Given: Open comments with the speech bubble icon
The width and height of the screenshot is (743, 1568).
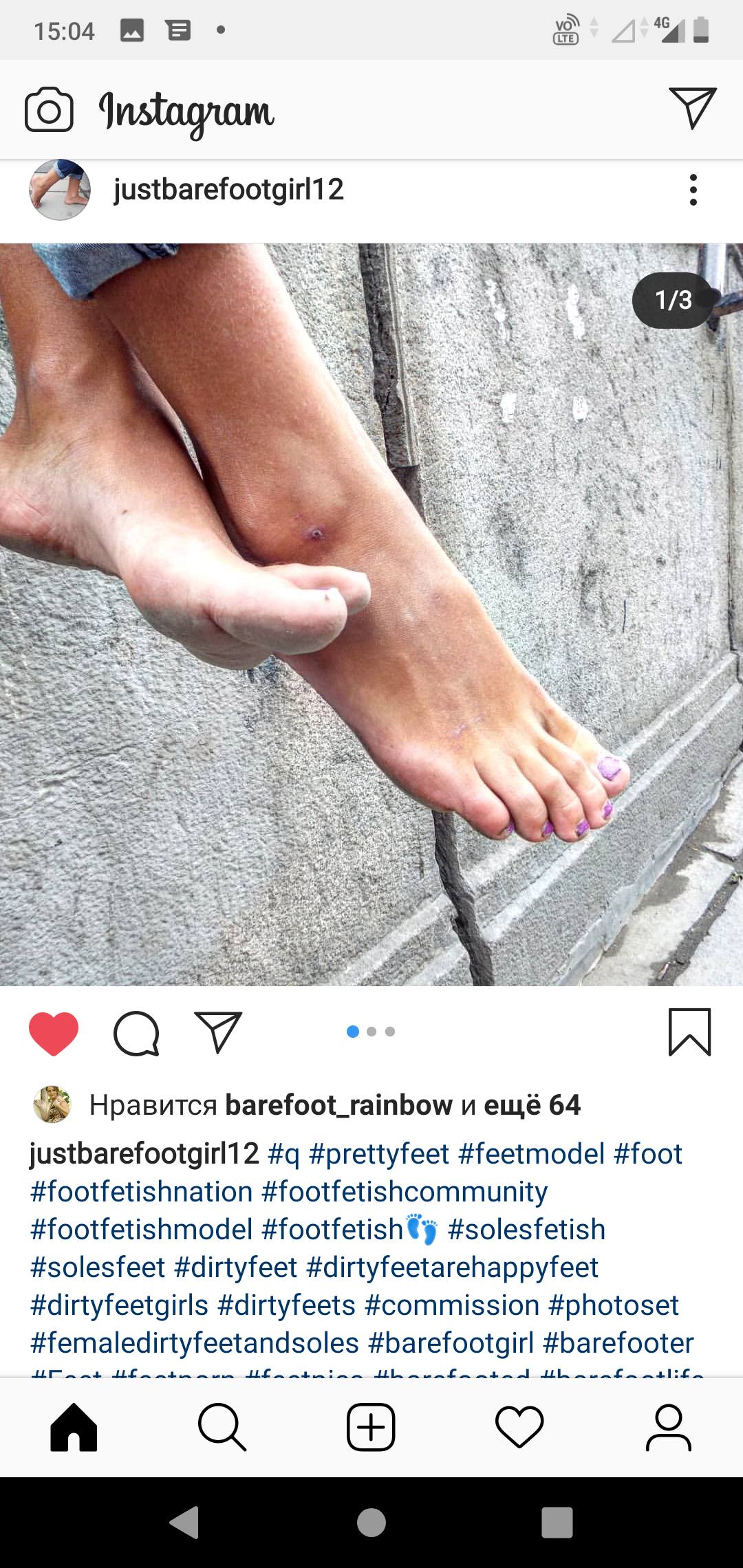Looking at the screenshot, I should pos(136,1033).
